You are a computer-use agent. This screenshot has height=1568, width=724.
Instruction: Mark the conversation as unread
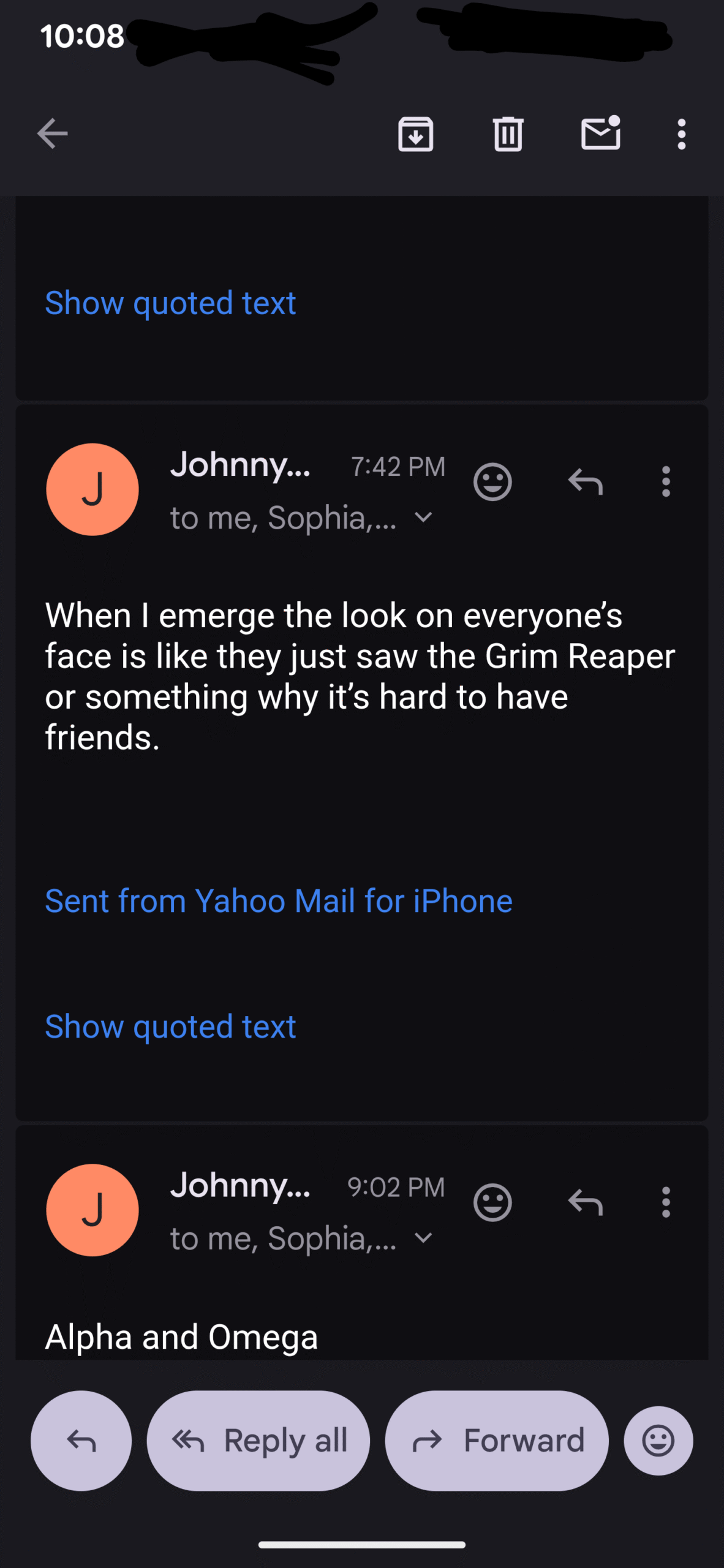600,133
